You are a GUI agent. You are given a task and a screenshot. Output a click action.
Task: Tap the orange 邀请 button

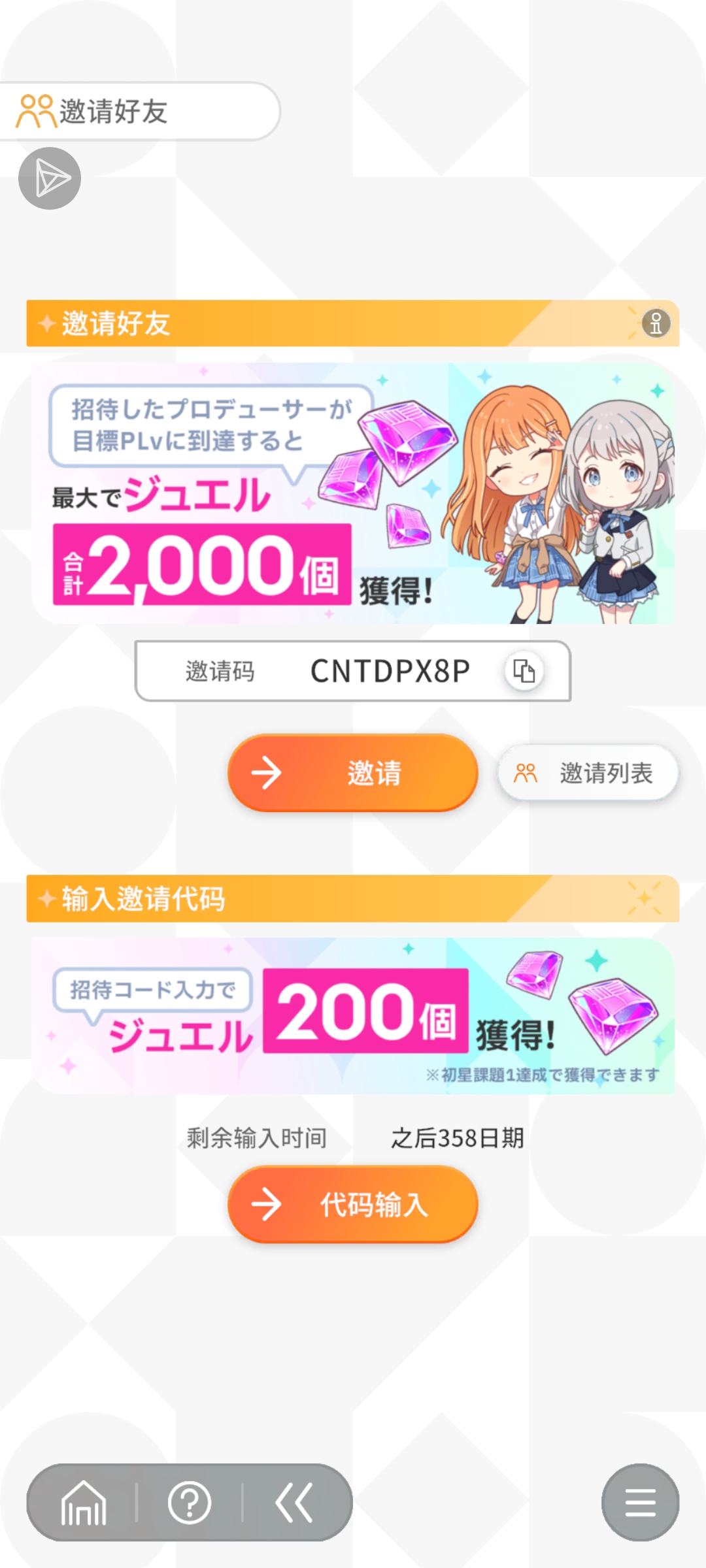353,773
